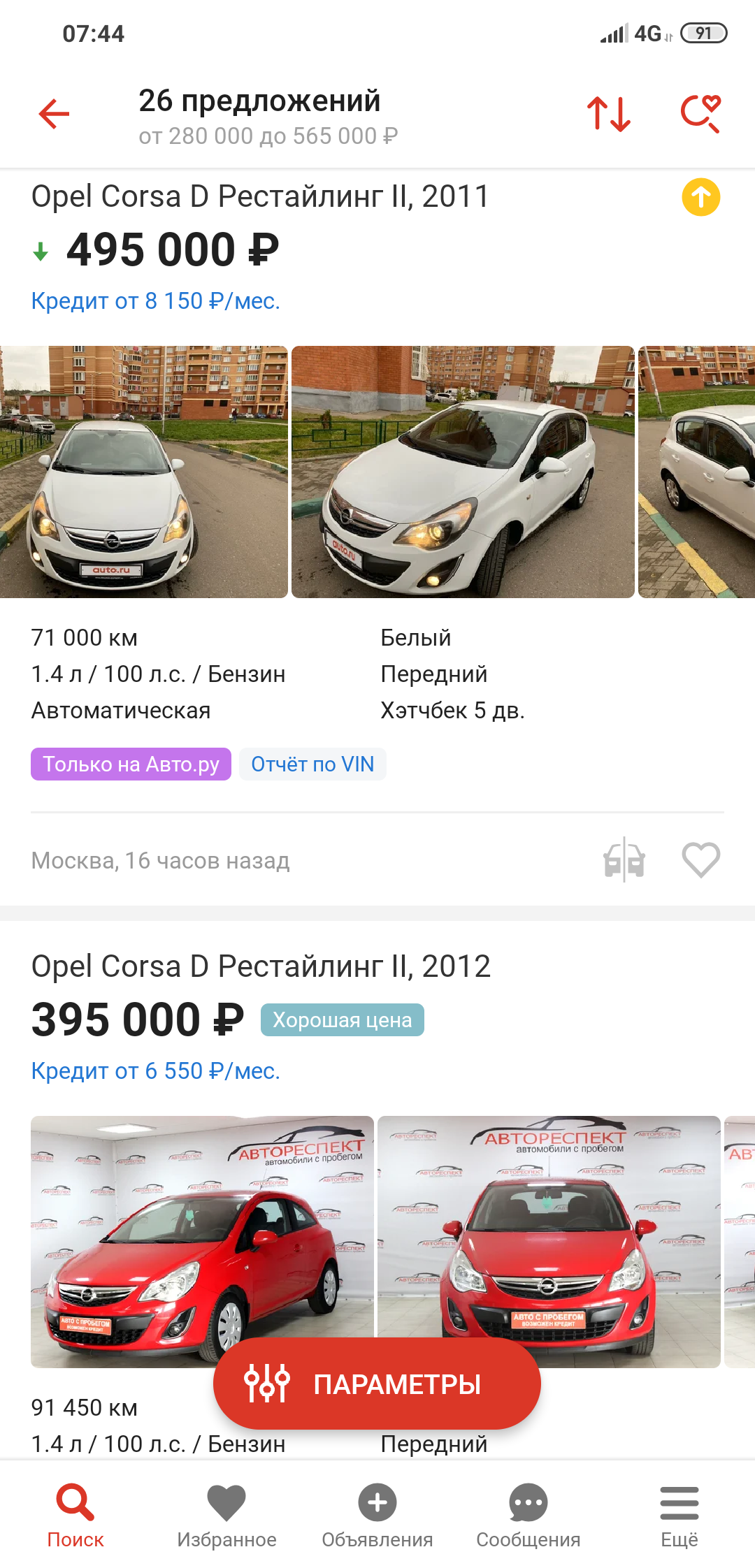Image resolution: width=755 pixels, height=1568 pixels.
Task: Favorite the 2011 Opel Corsa listing
Action: click(x=700, y=859)
